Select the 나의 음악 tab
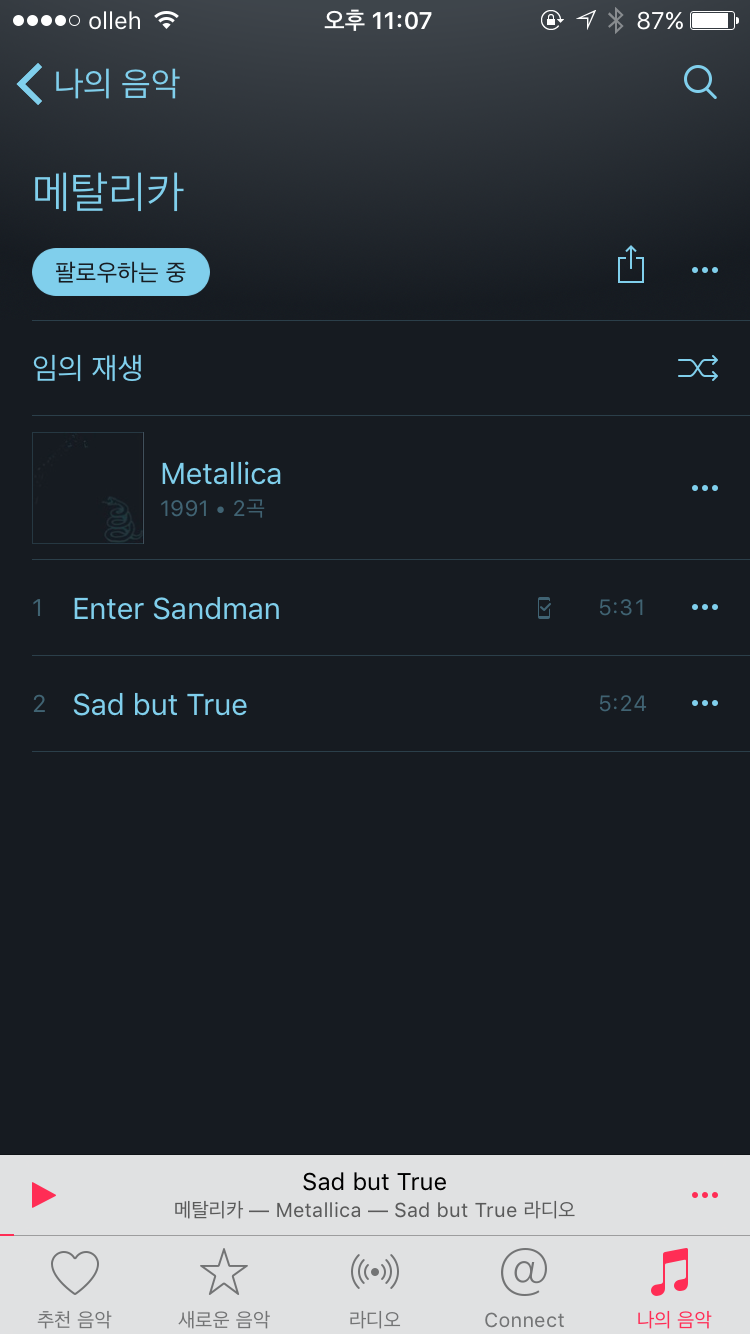This screenshot has width=750, height=1334. pyautogui.click(x=673, y=1288)
